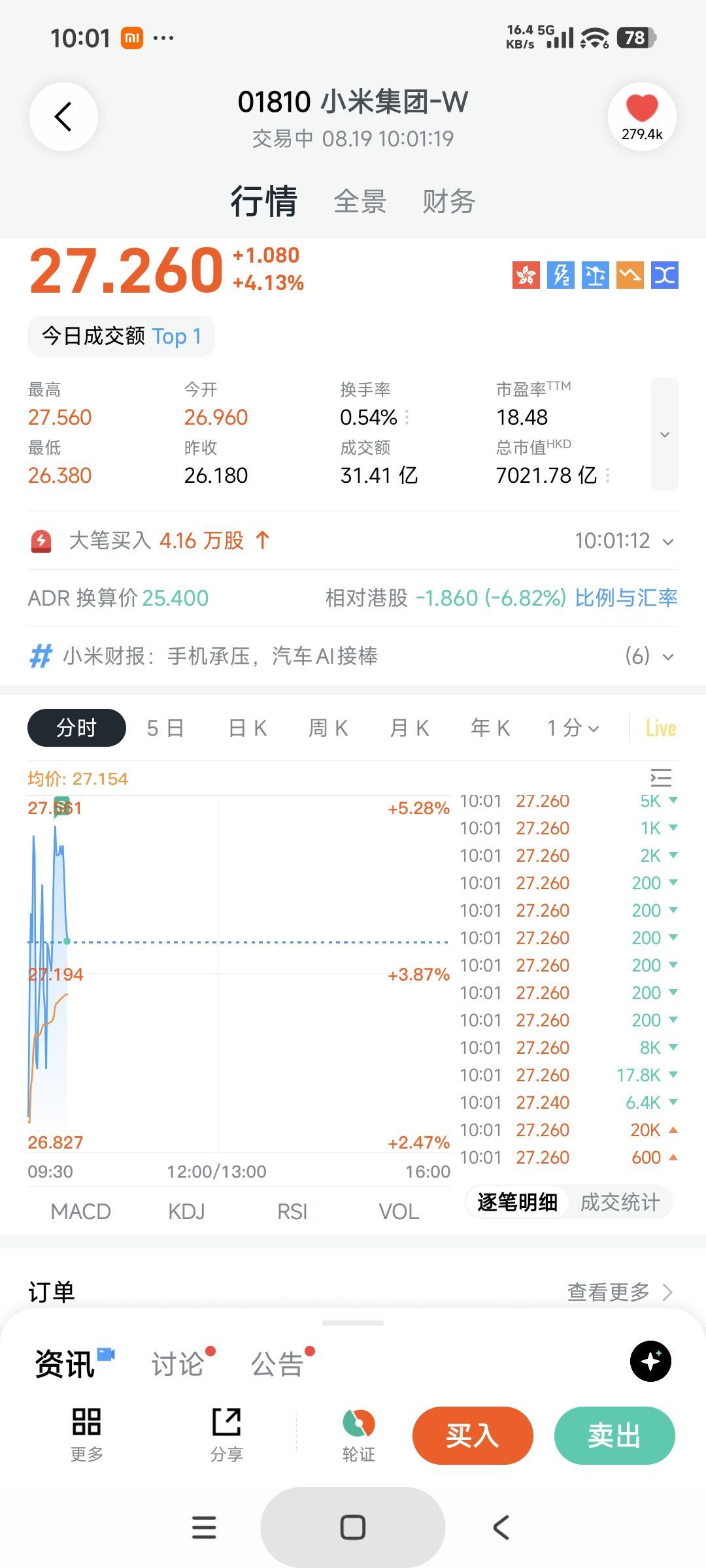
Task: Switch to the 全景 tab
Action: pyautogui.click(x=360, y=201)
